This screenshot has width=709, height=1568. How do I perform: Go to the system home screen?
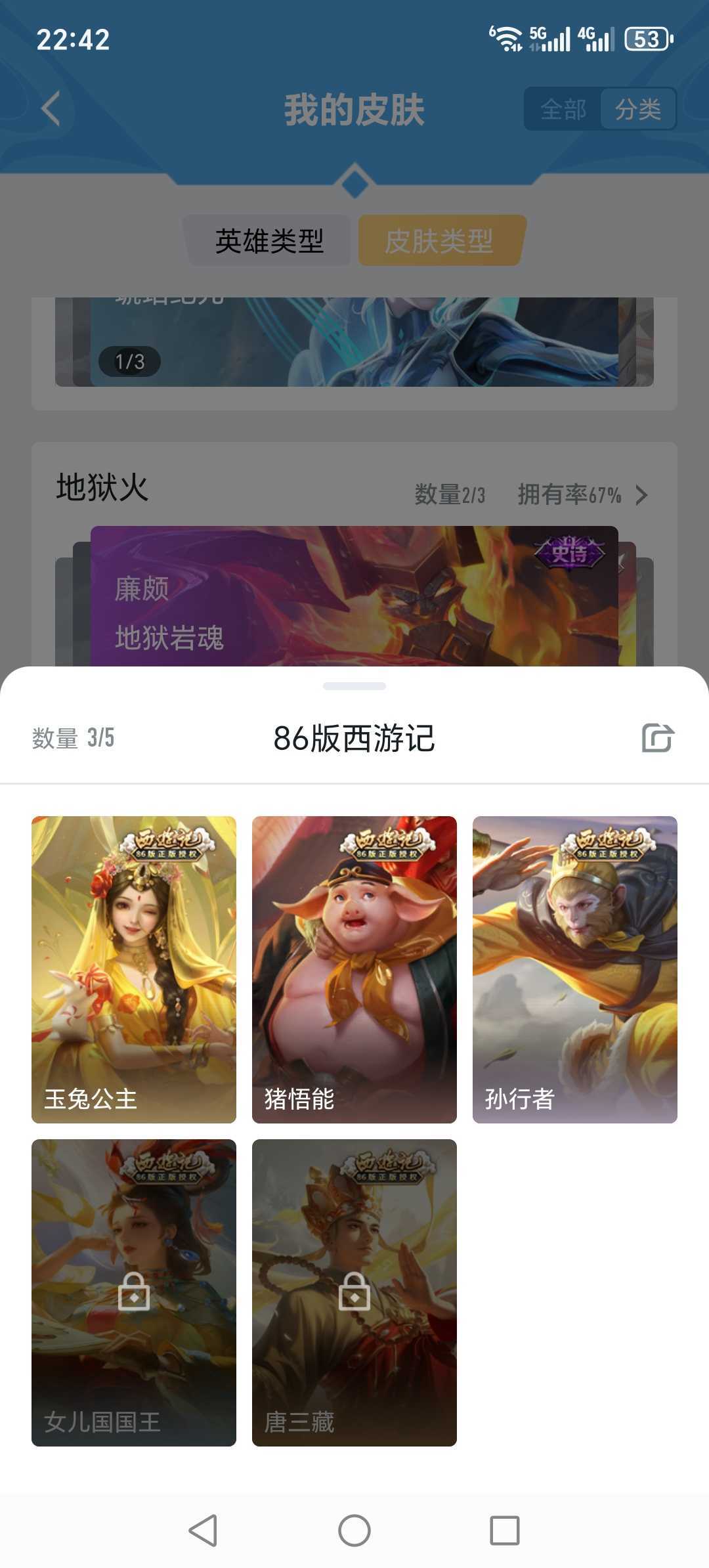[x=354, y=1531]
